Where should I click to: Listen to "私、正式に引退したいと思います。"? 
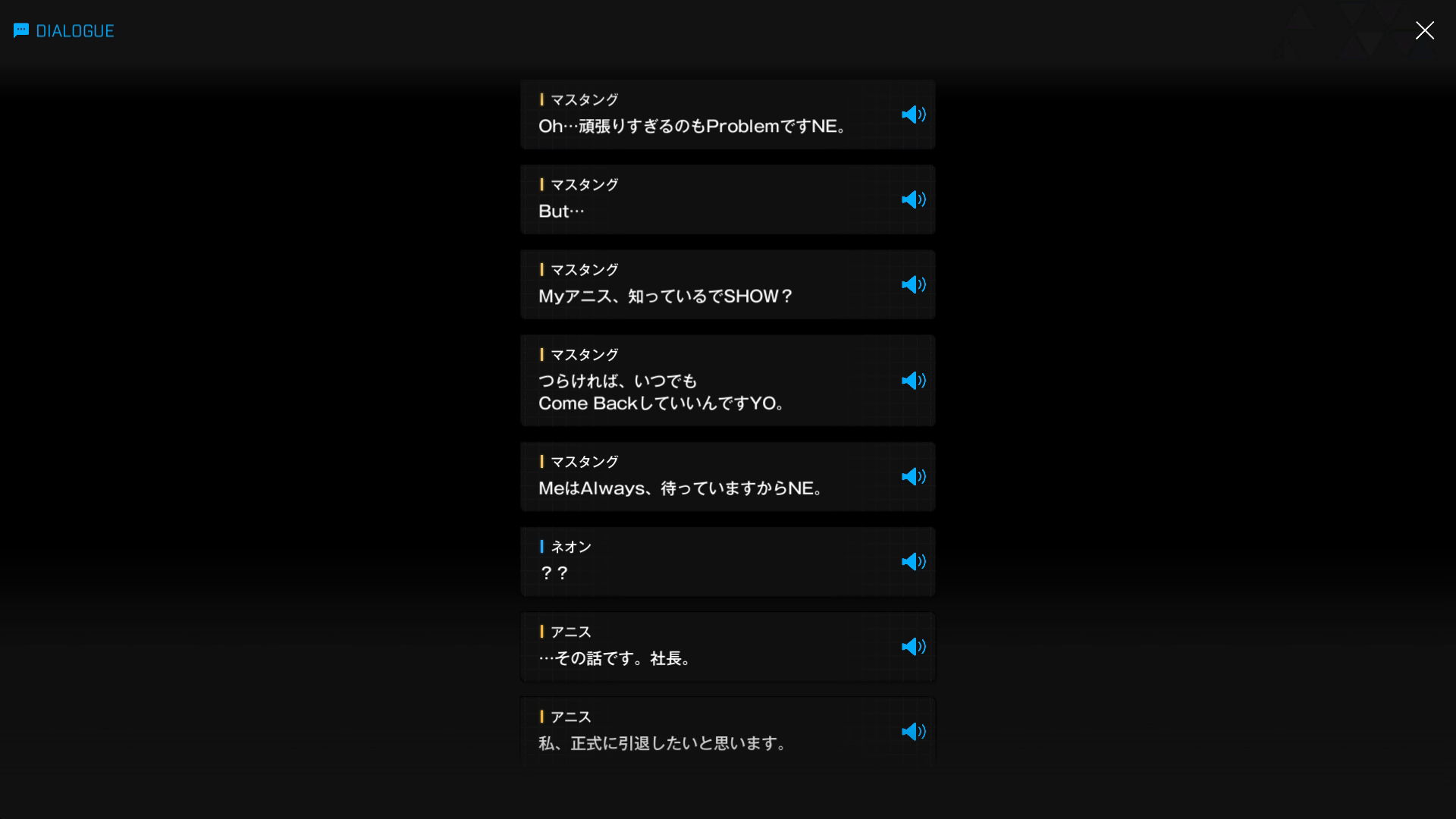click(x=913, y=731)
